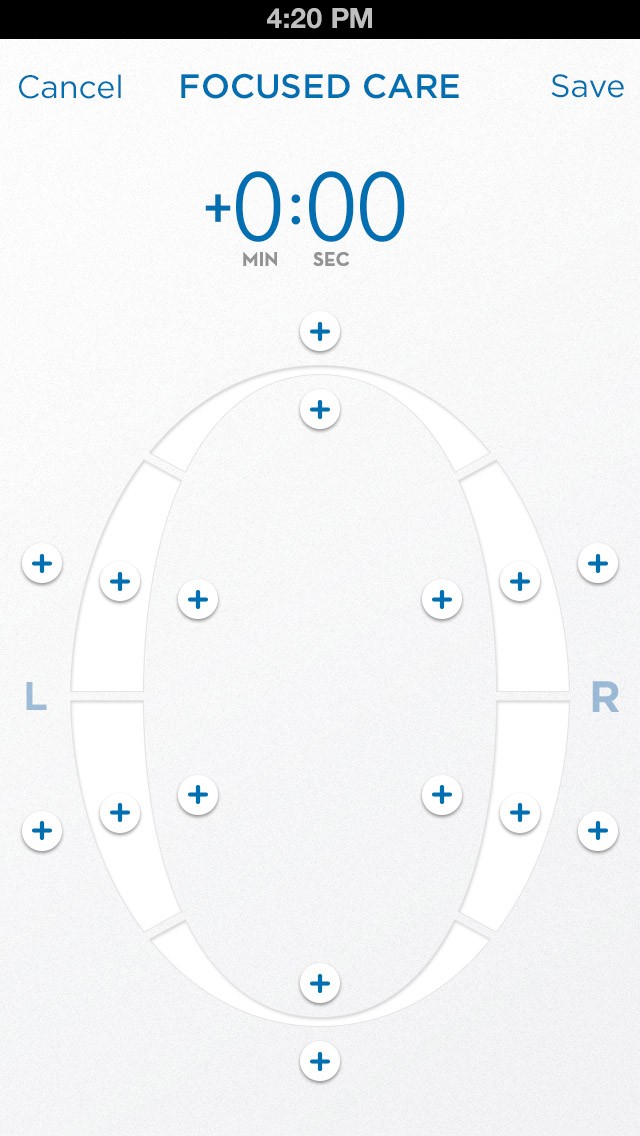Add time to upper right chewing surface
The height and width of the screenshot is (1136, 640).
pos(520,581)
